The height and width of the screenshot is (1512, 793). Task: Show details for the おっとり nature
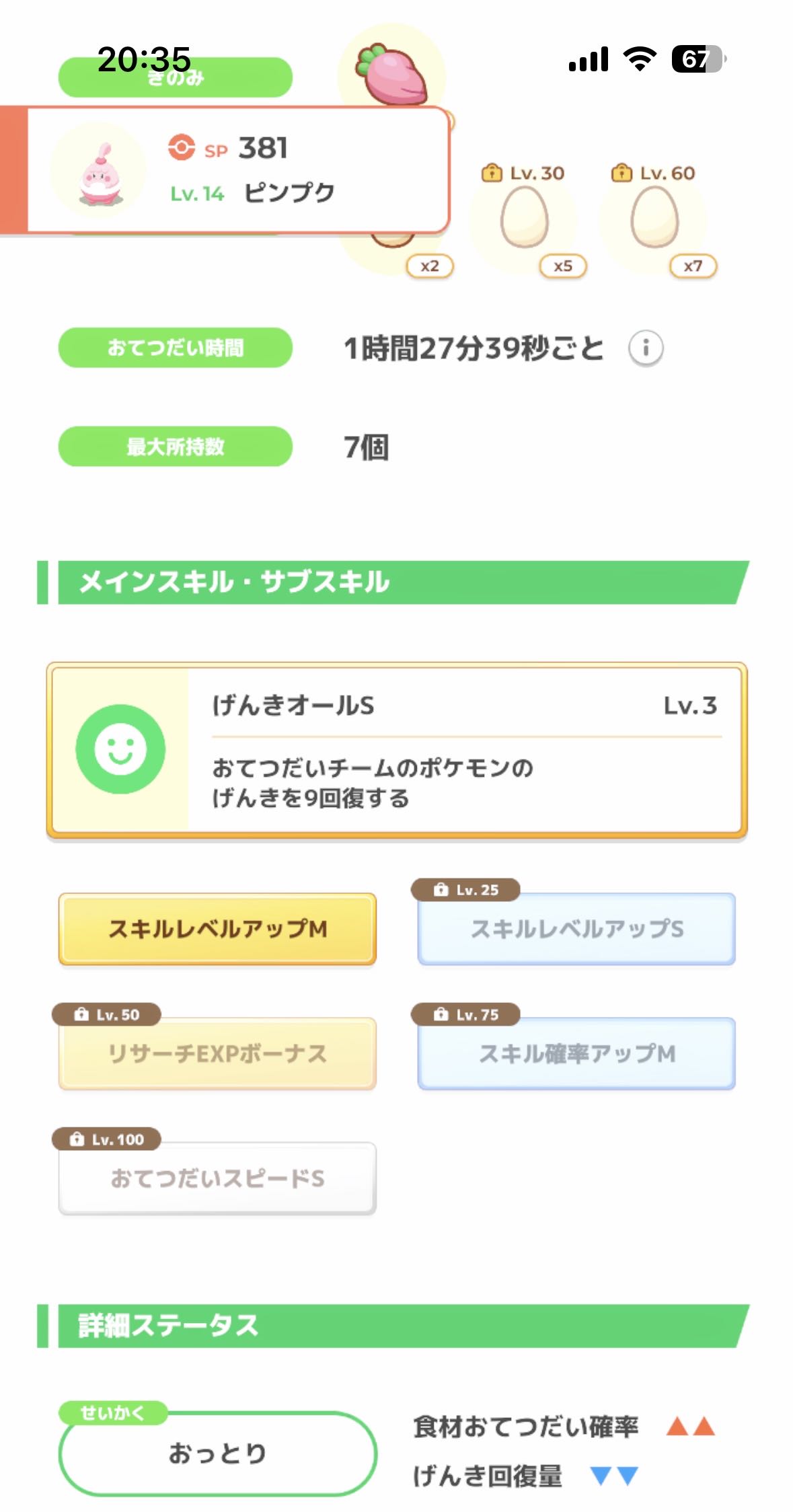click(x=218, y=1453)
